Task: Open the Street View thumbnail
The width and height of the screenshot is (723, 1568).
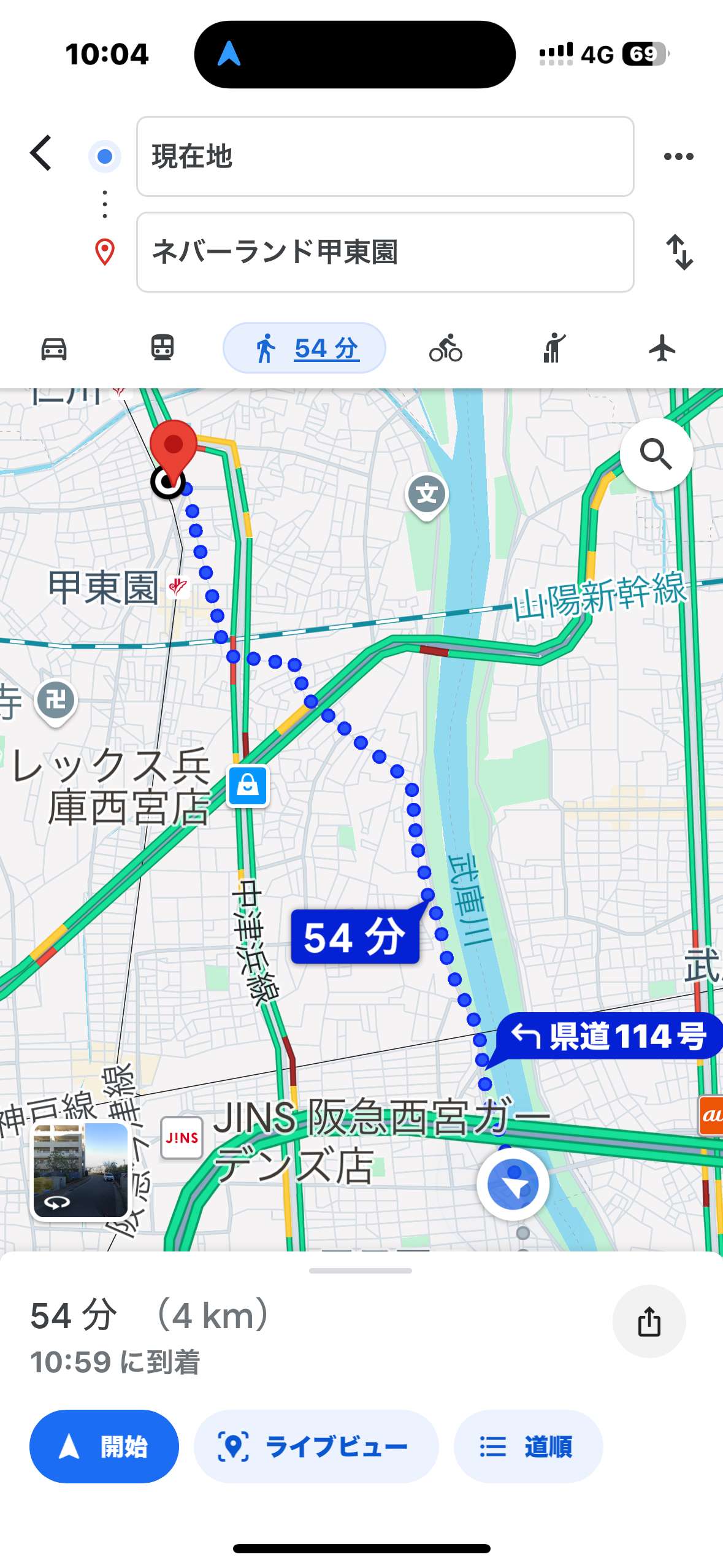Action: point(80,1170)
